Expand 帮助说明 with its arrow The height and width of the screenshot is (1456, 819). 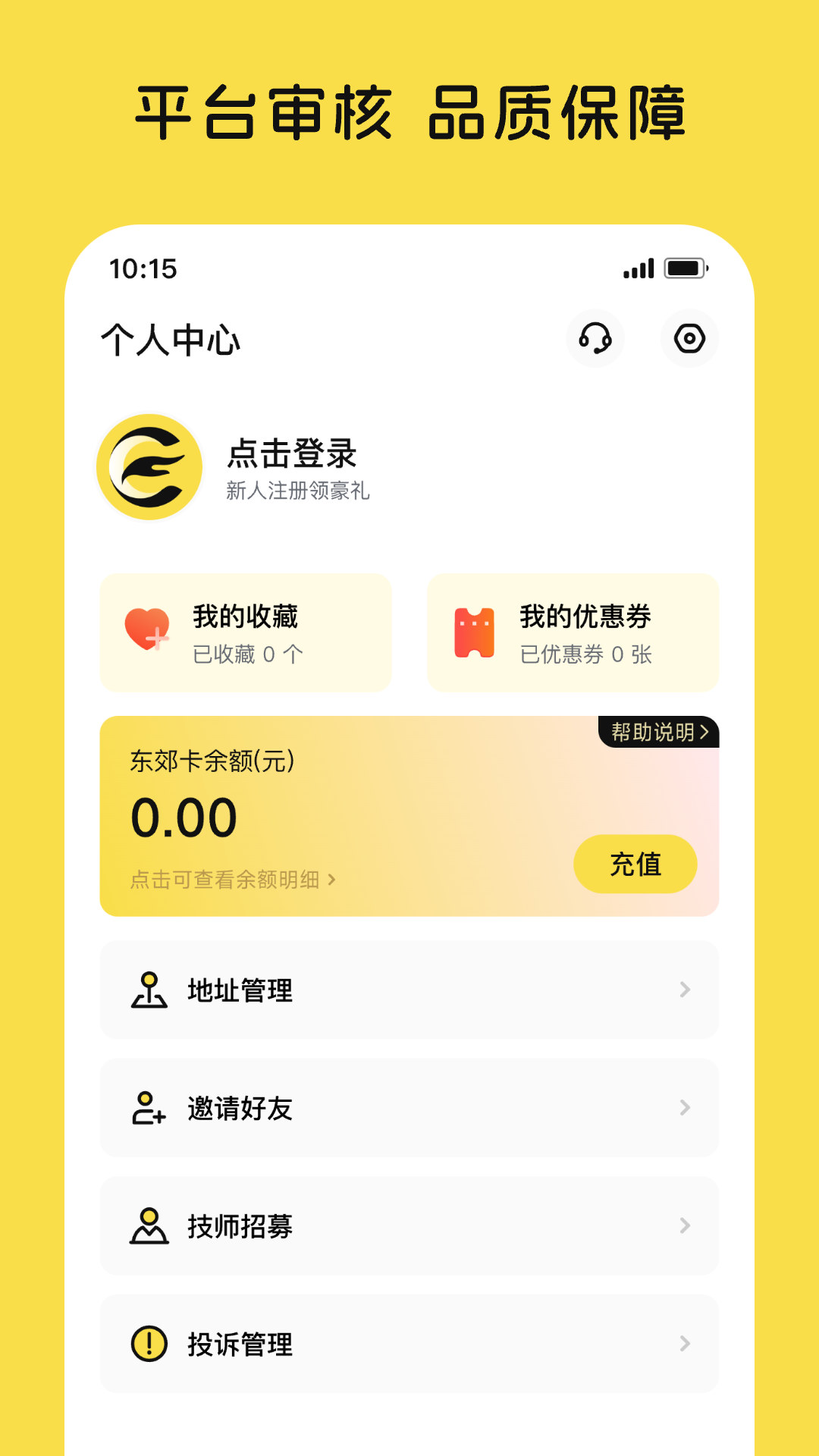pos(657,733)
